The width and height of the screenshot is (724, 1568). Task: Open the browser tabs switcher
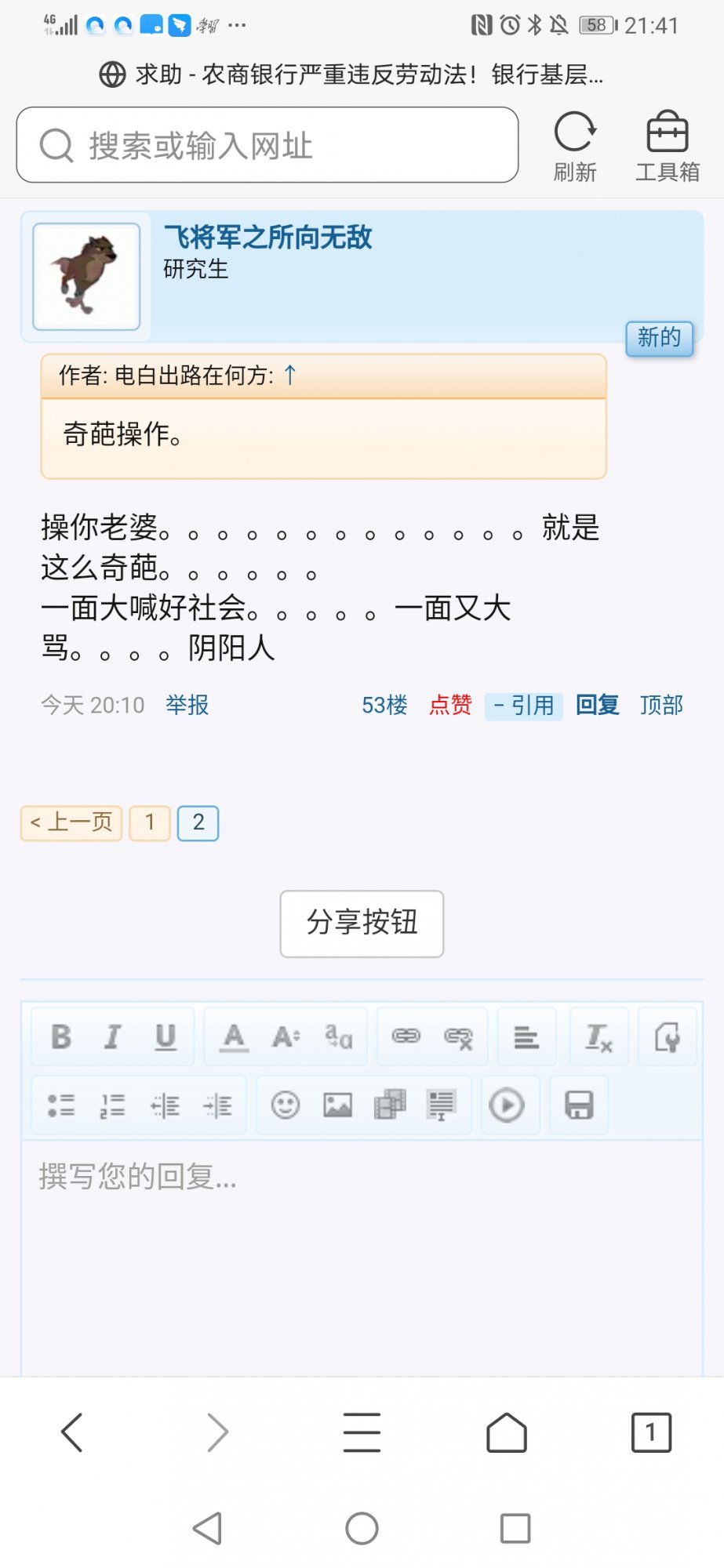click(651, 1432)
